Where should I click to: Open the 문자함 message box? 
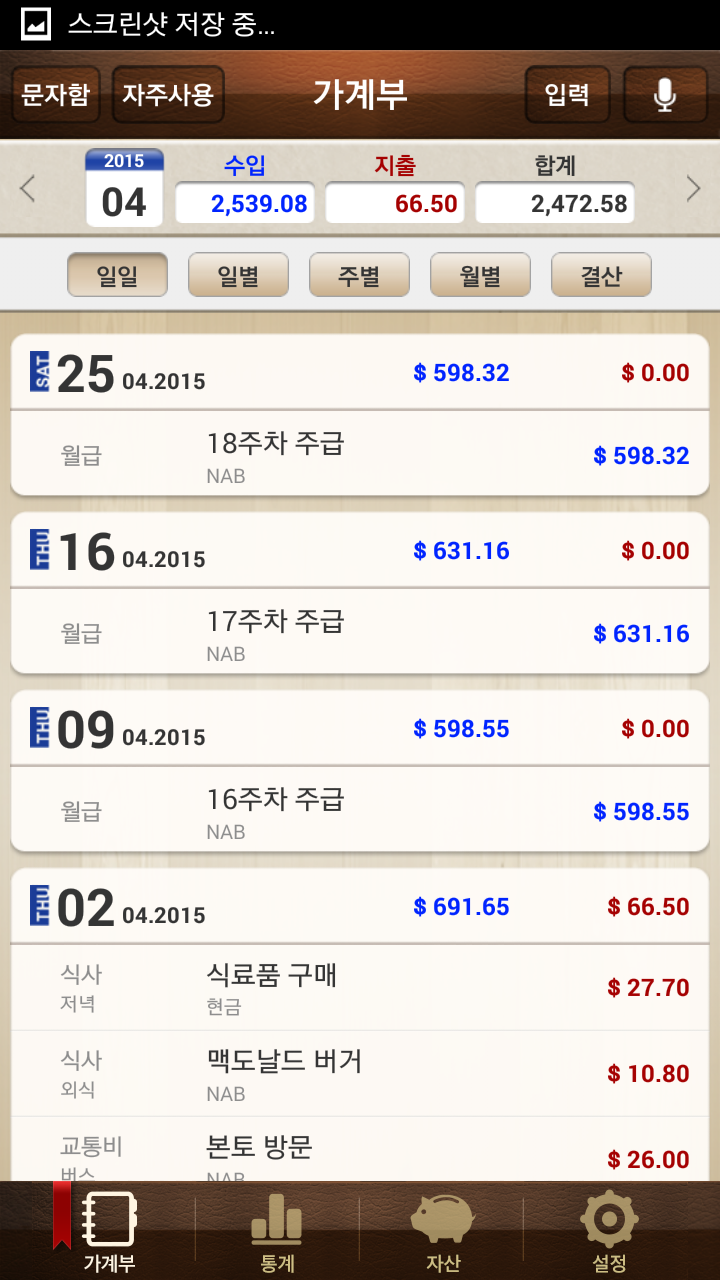point(56,95)
